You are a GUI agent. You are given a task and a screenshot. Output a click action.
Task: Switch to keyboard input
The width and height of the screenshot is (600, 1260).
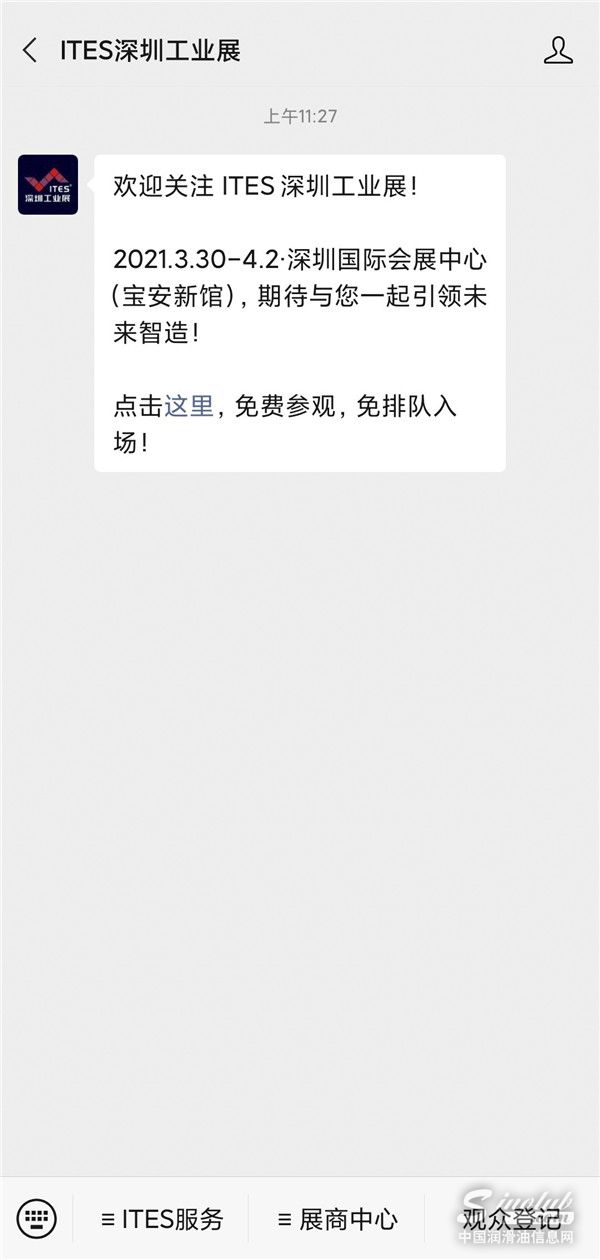coord(37,1218)
